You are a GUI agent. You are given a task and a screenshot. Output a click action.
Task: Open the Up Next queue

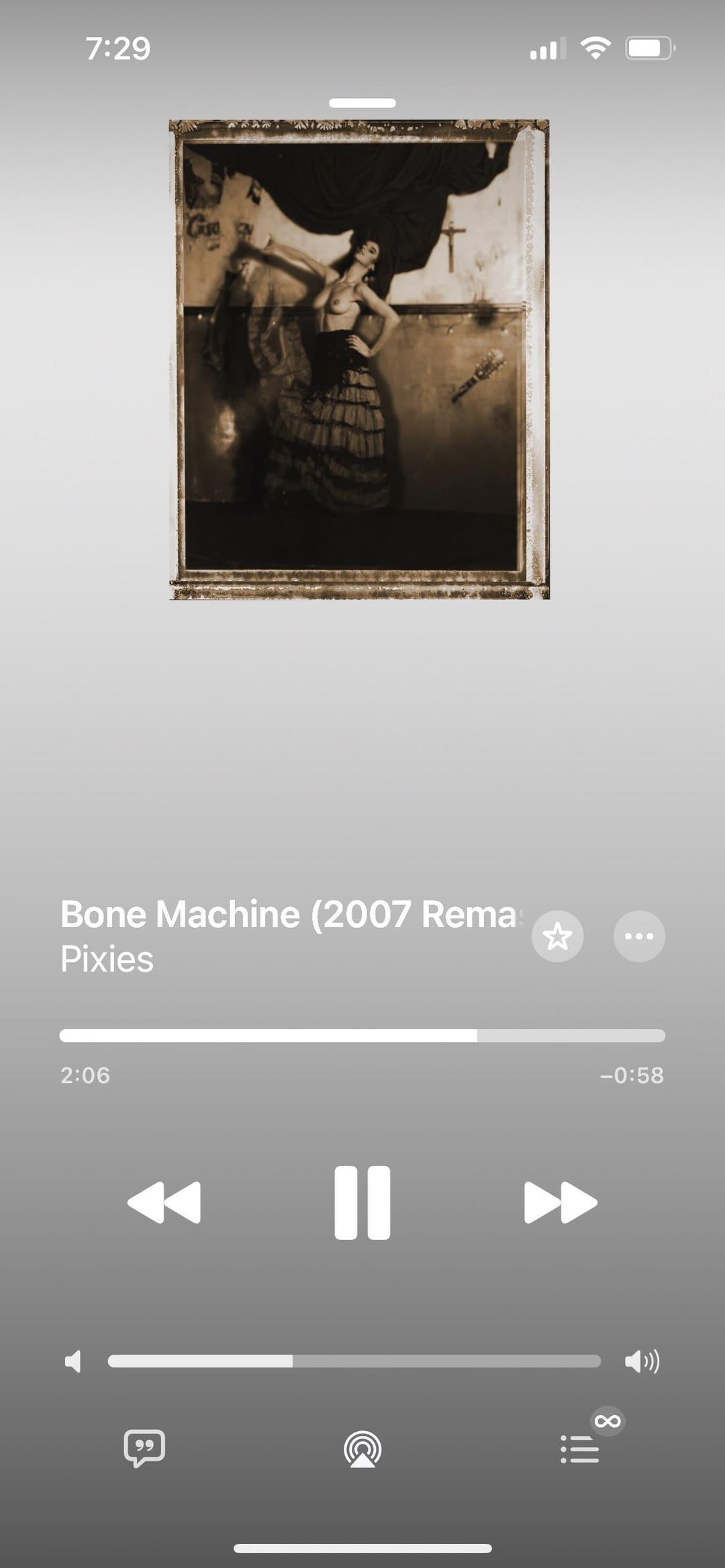pyautogui.click(x=580, y=1449)
